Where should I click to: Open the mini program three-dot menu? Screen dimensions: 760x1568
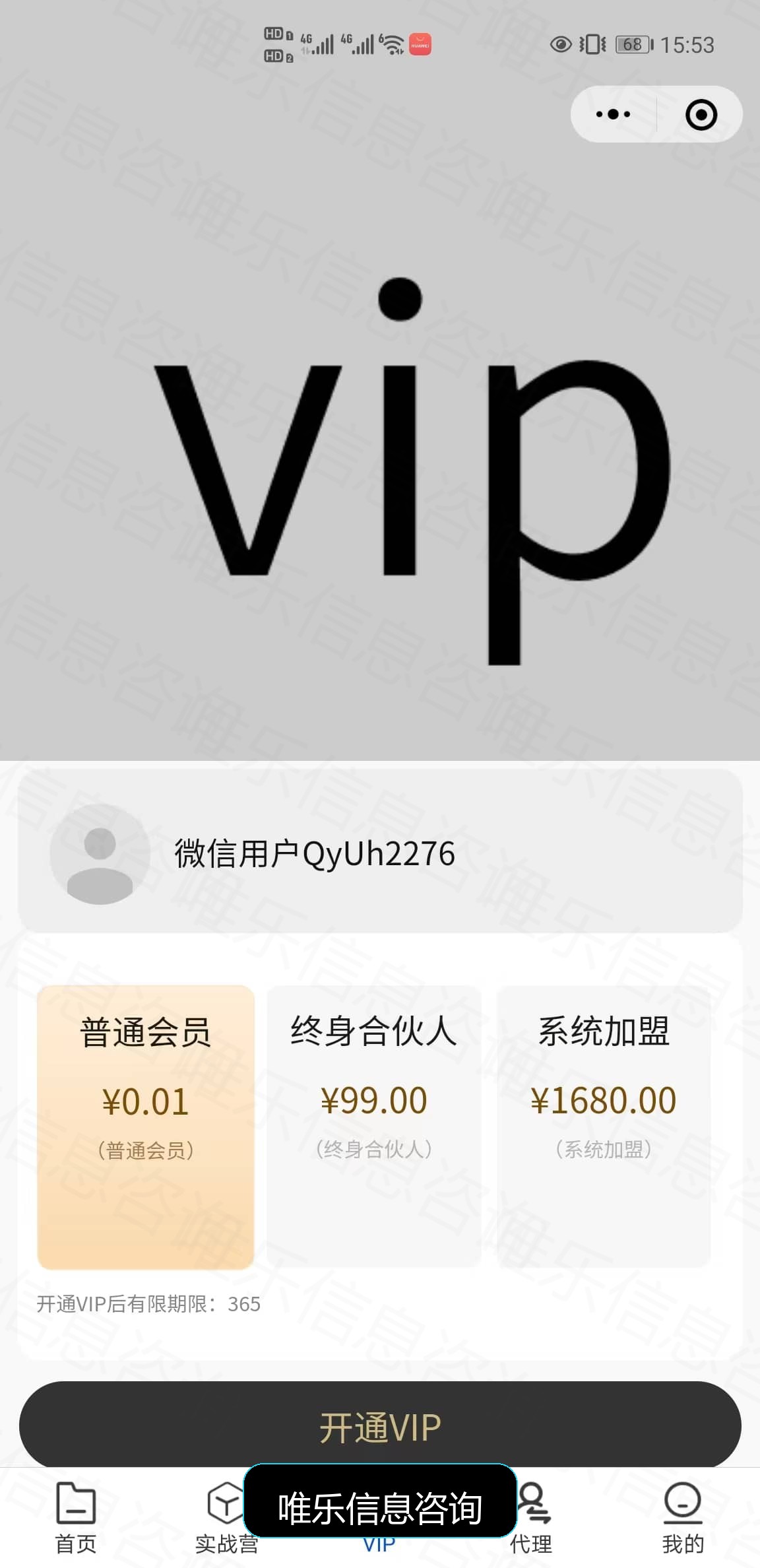(613, 114)
